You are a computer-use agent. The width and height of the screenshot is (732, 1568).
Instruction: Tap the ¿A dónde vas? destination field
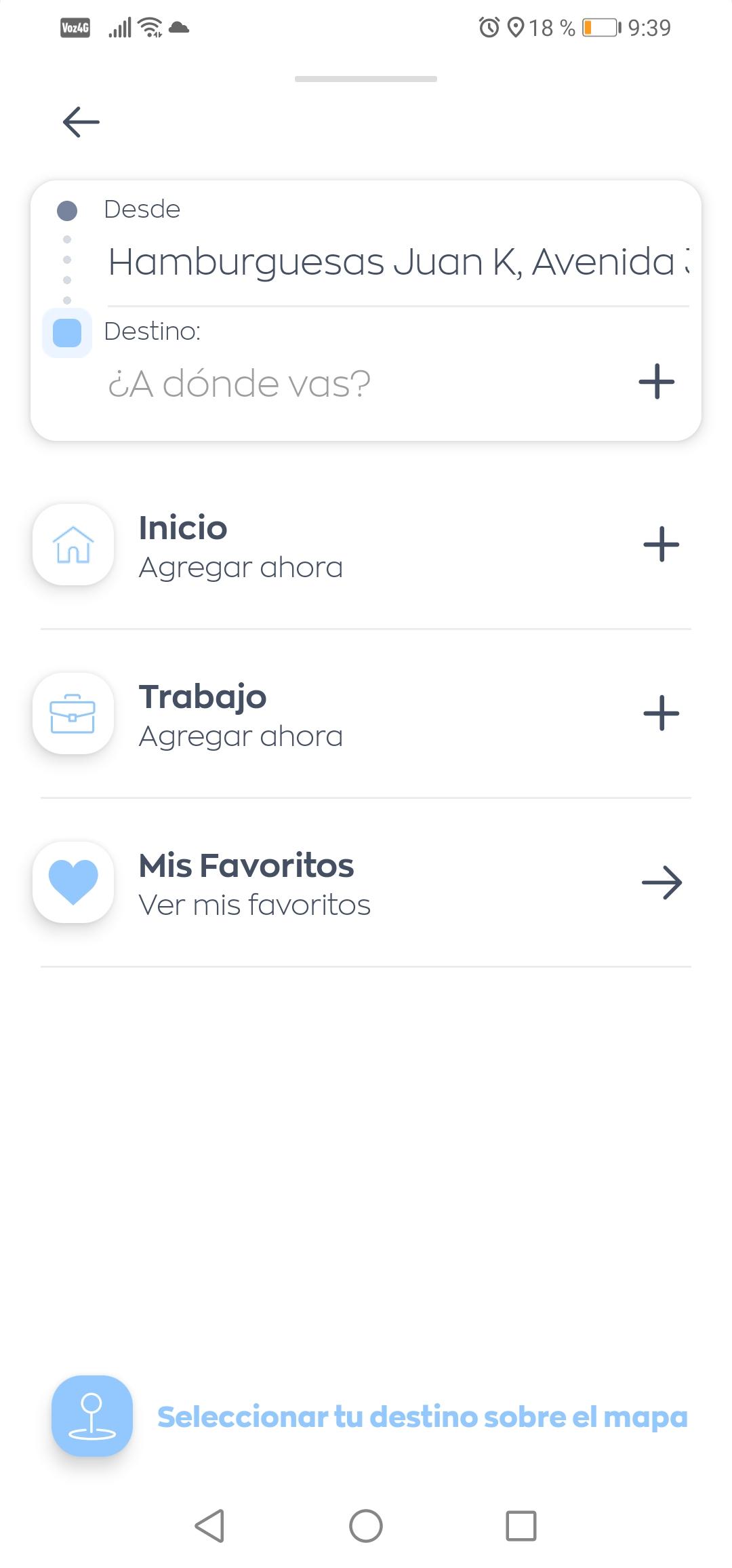(366, 383)
